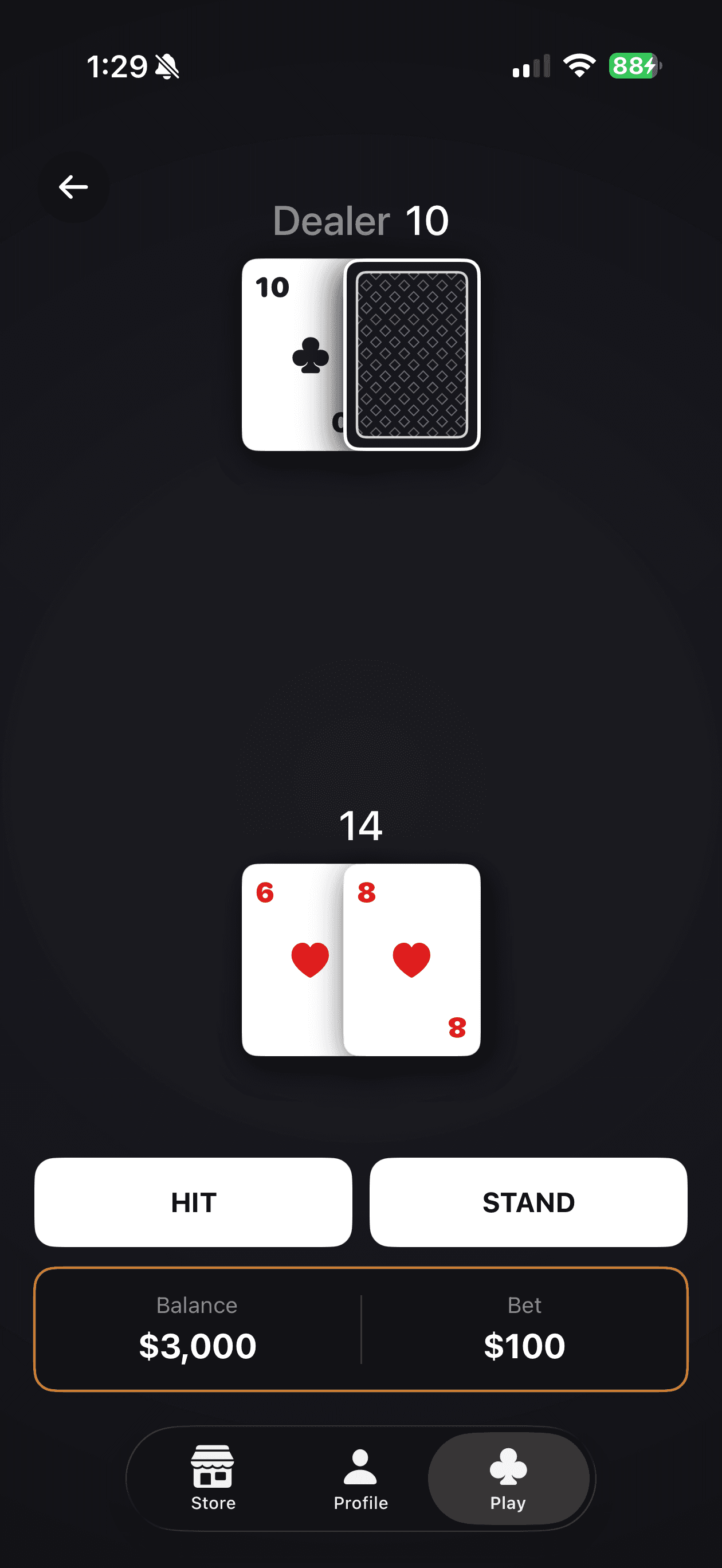This screenshot has height=1568, width=722.
Task: Tap the muted notifications bell icon
Action: pyautogui.click(x=167, y=67)
